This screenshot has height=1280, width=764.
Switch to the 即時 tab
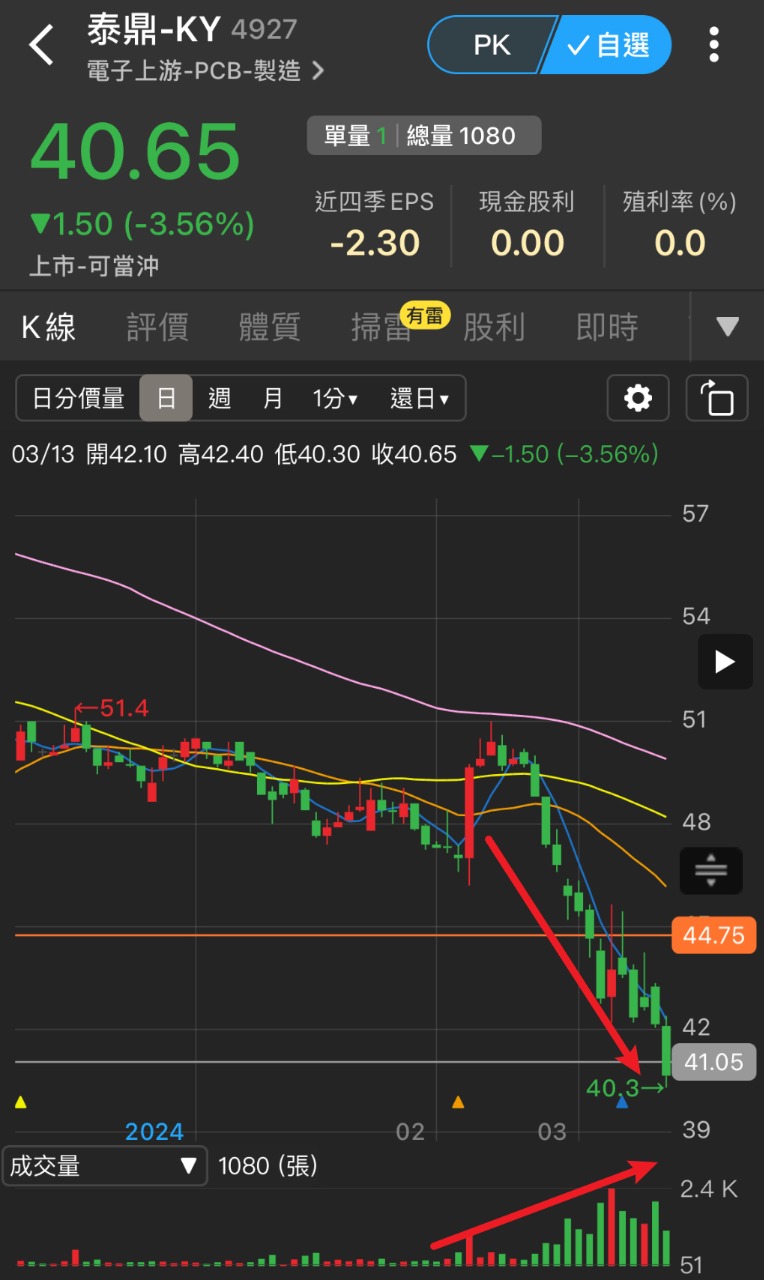(x=607, y=327)
